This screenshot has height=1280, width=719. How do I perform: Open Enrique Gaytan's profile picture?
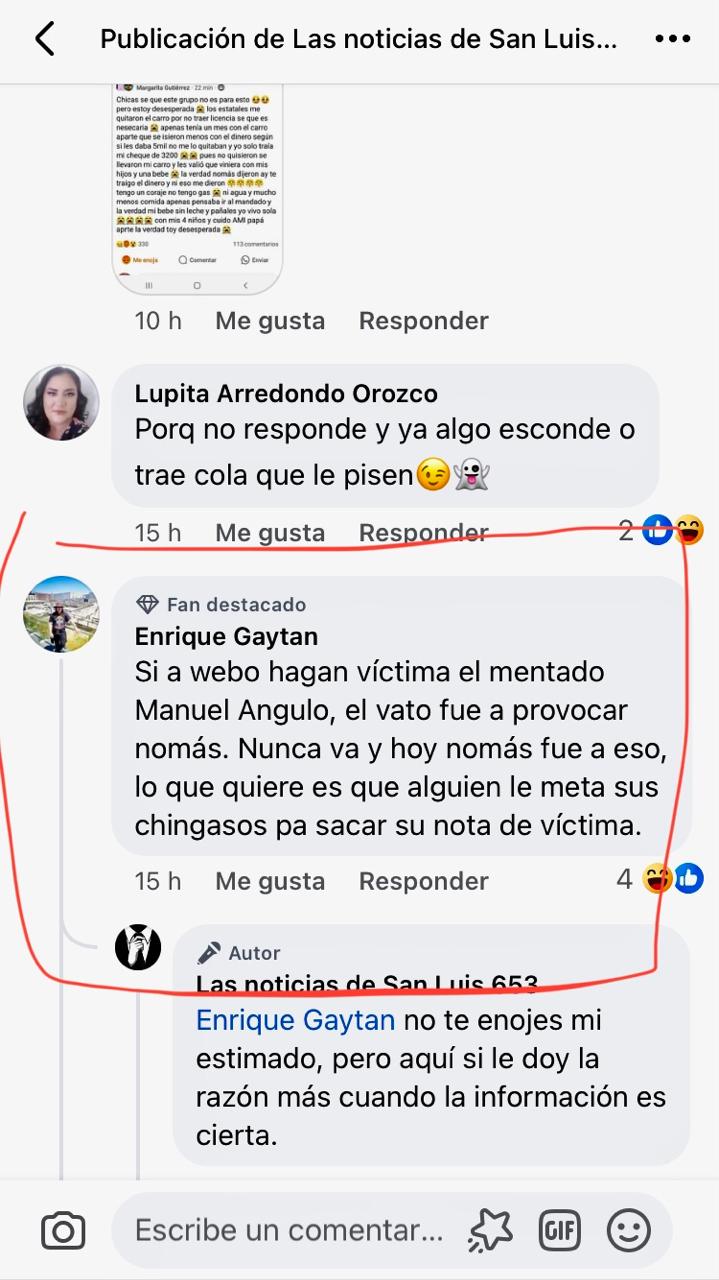tap(61, 614)
